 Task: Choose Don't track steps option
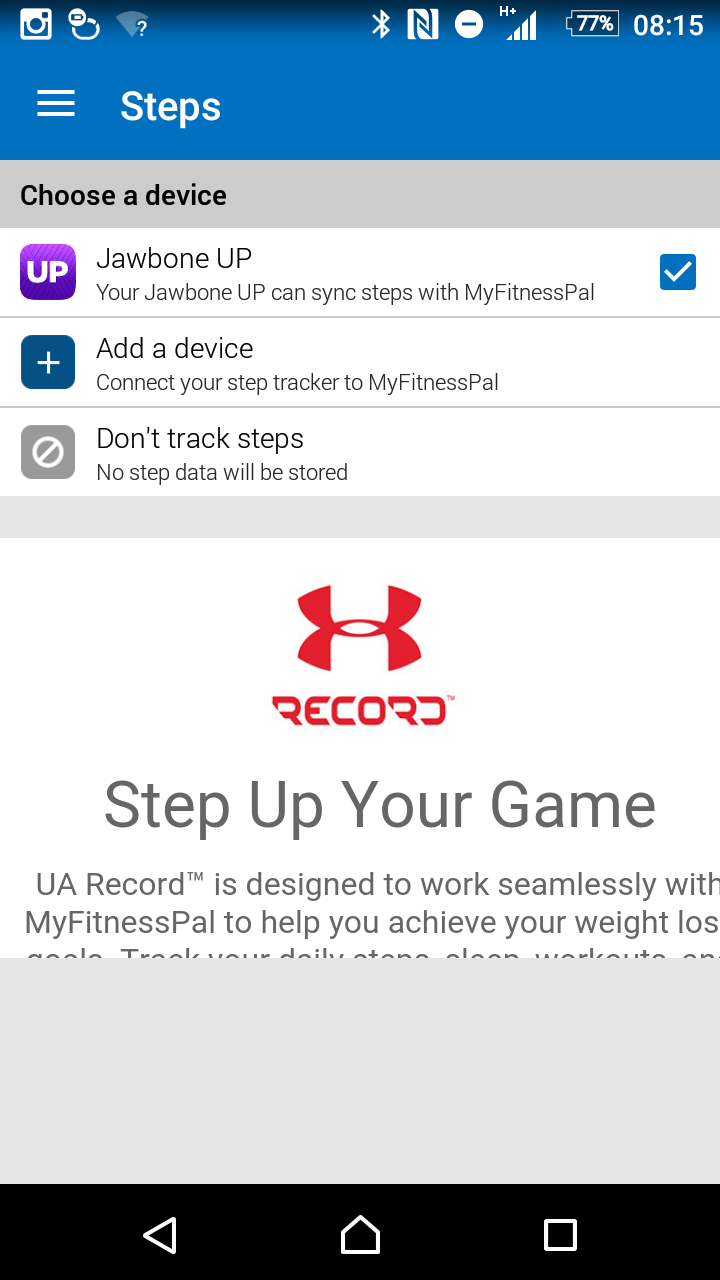(x=360, y=453)
